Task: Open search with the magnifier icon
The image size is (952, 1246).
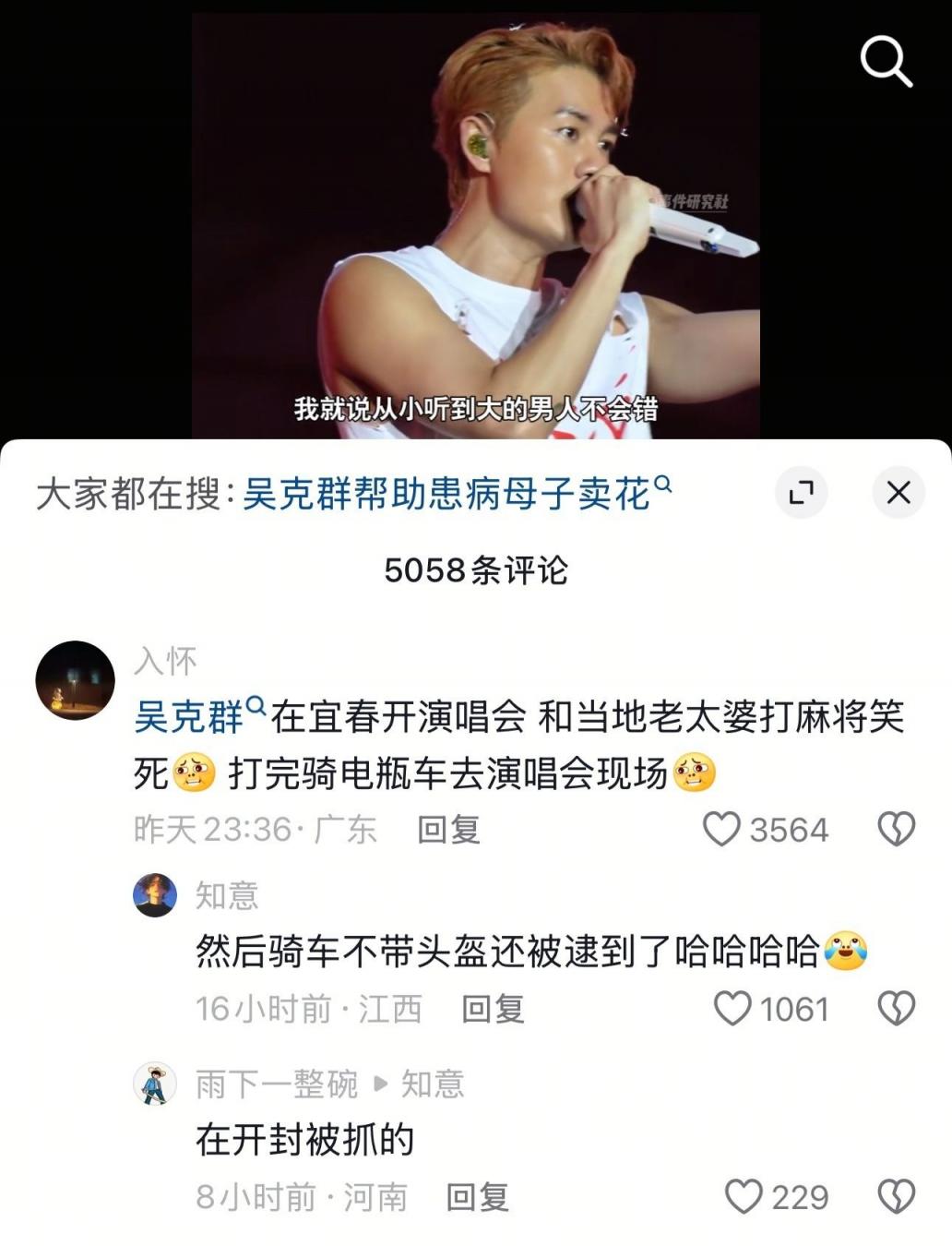Action: (x=886, y=61)
